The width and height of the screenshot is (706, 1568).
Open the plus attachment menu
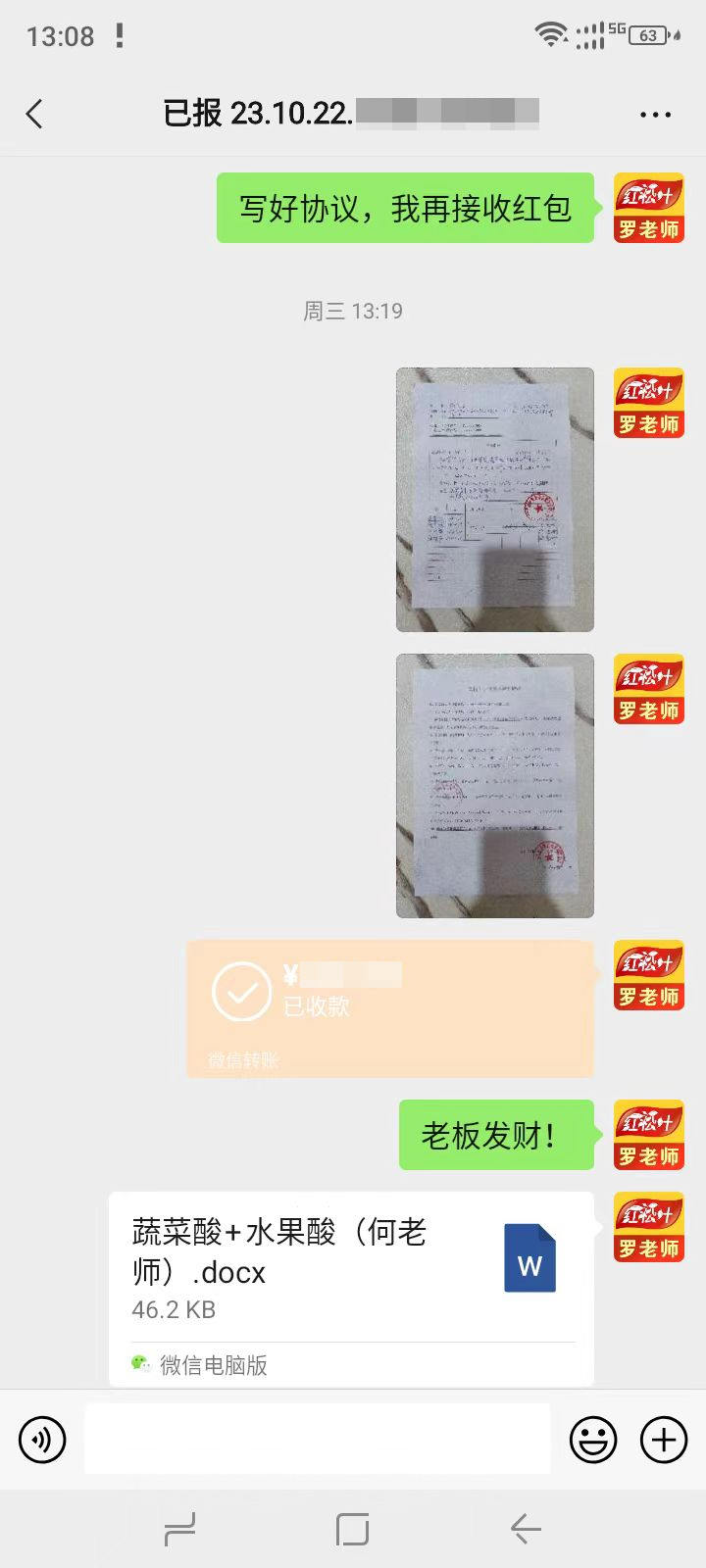click(x=664, y=1440)
